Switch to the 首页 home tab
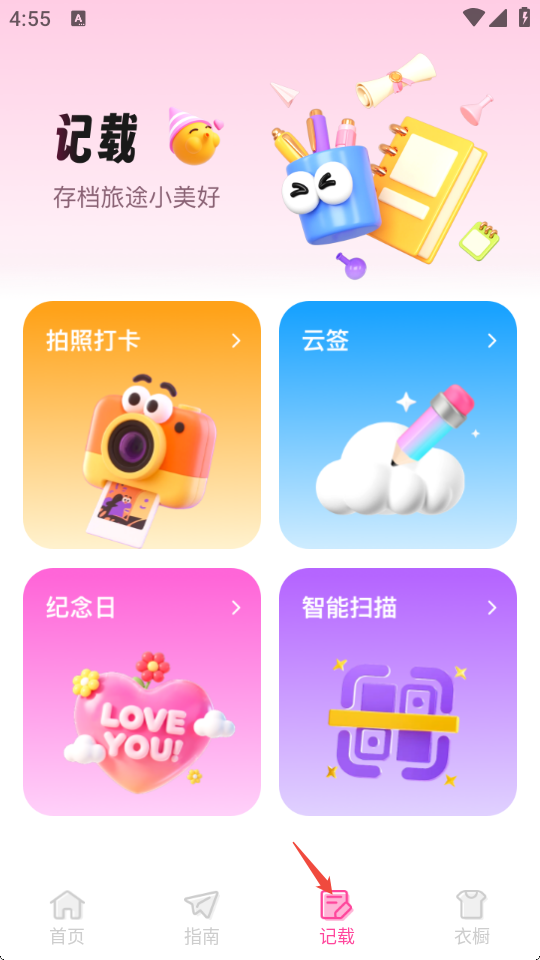The image size is (540, 960). coord(67,917)
